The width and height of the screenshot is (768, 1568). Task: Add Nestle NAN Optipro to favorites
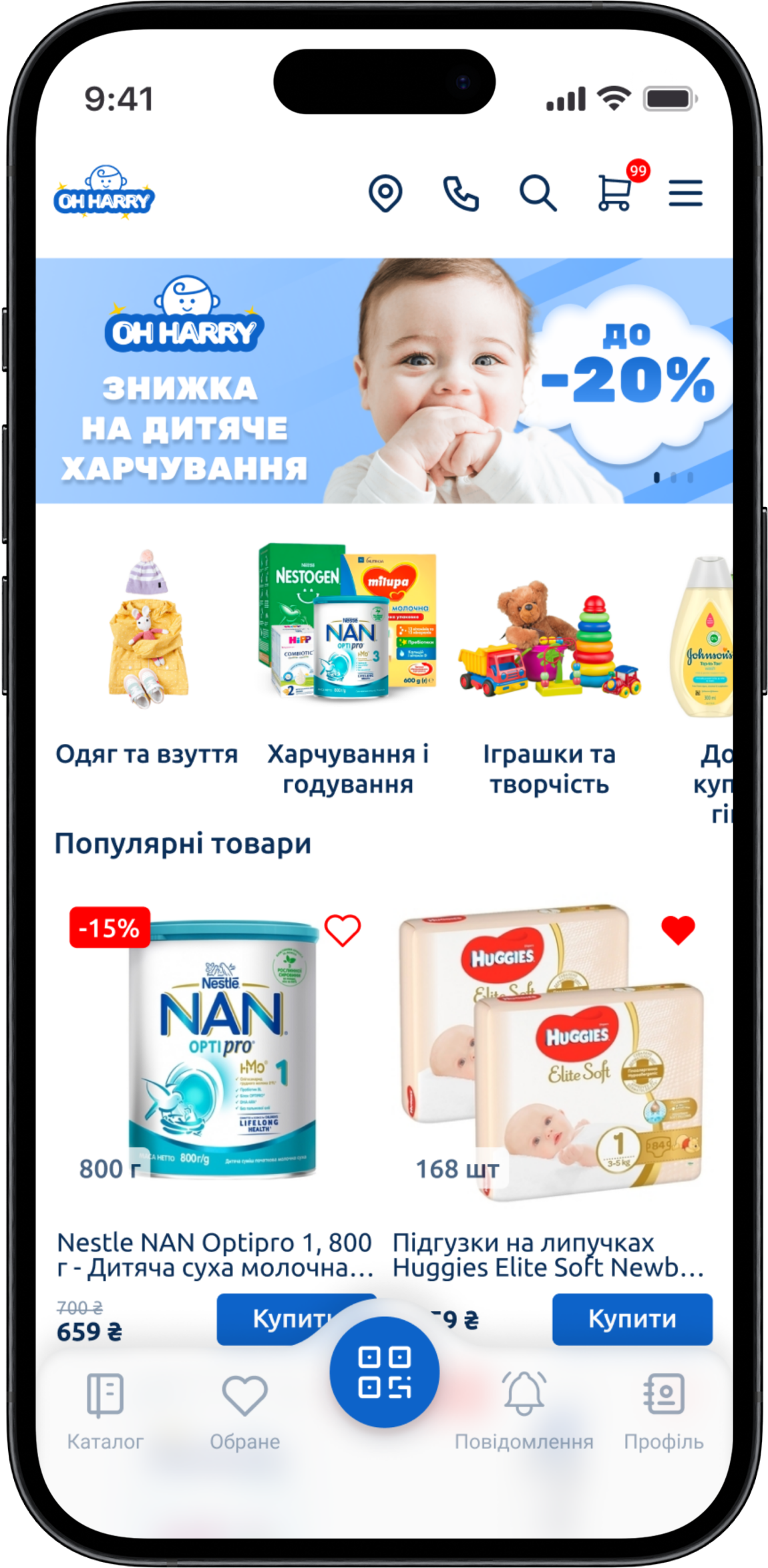[x=343, y=930]
